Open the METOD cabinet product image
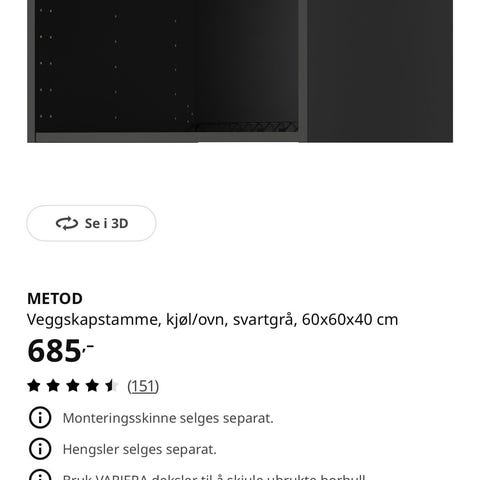This screenshot has height=480, width=480. click(240, 71)
